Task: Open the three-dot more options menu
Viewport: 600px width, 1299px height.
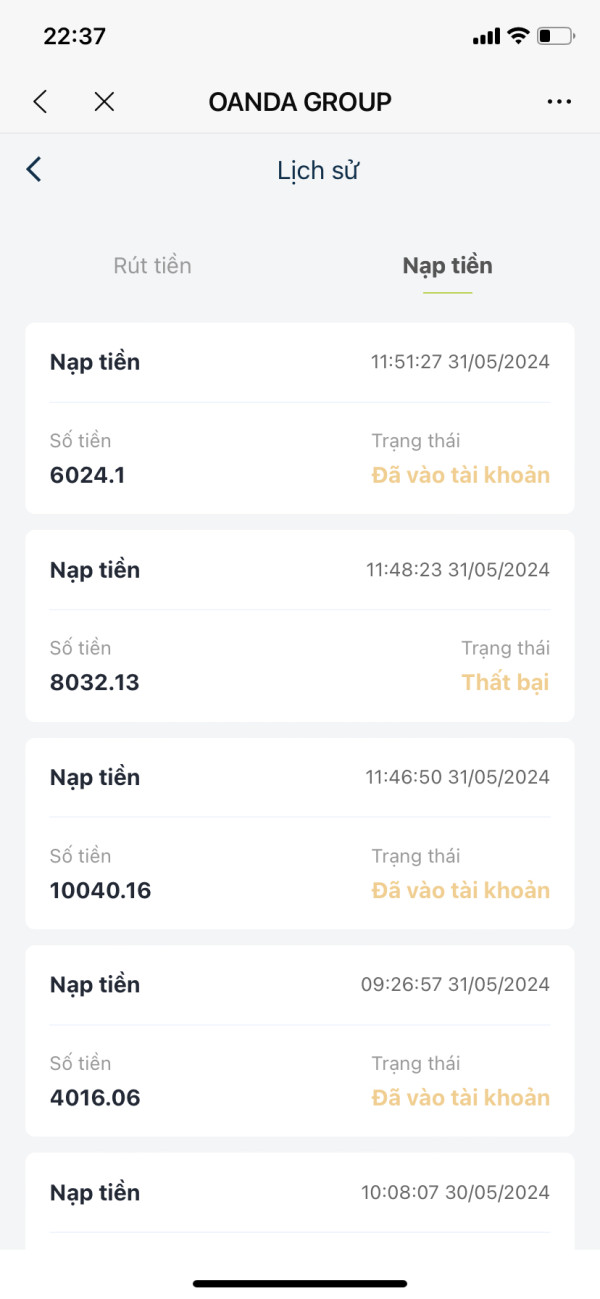Action: 559,102
